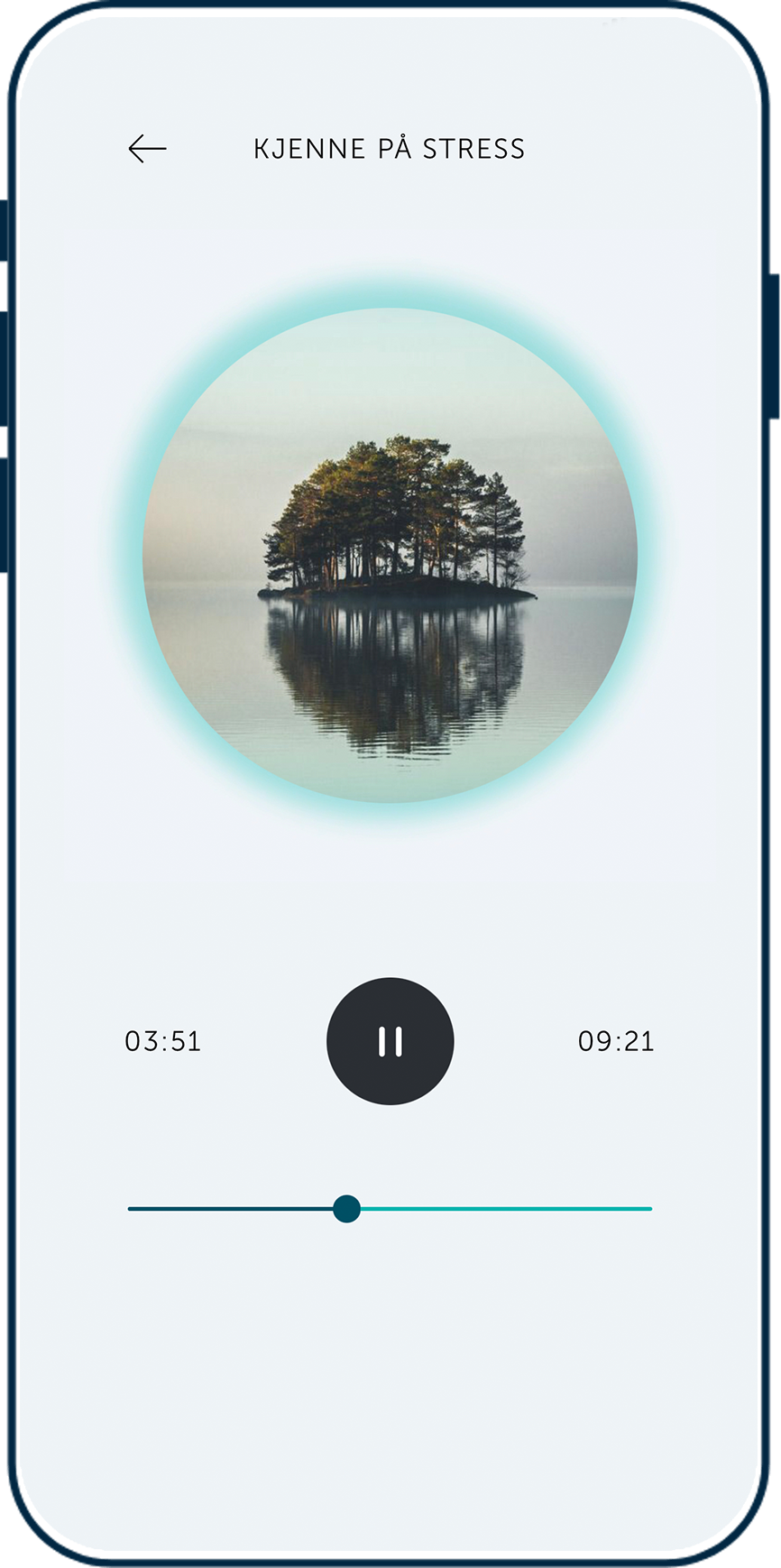Screen dimensions: 781x1568
Task: Tap the playback progress slider knob
Action: pos(346,1209)
